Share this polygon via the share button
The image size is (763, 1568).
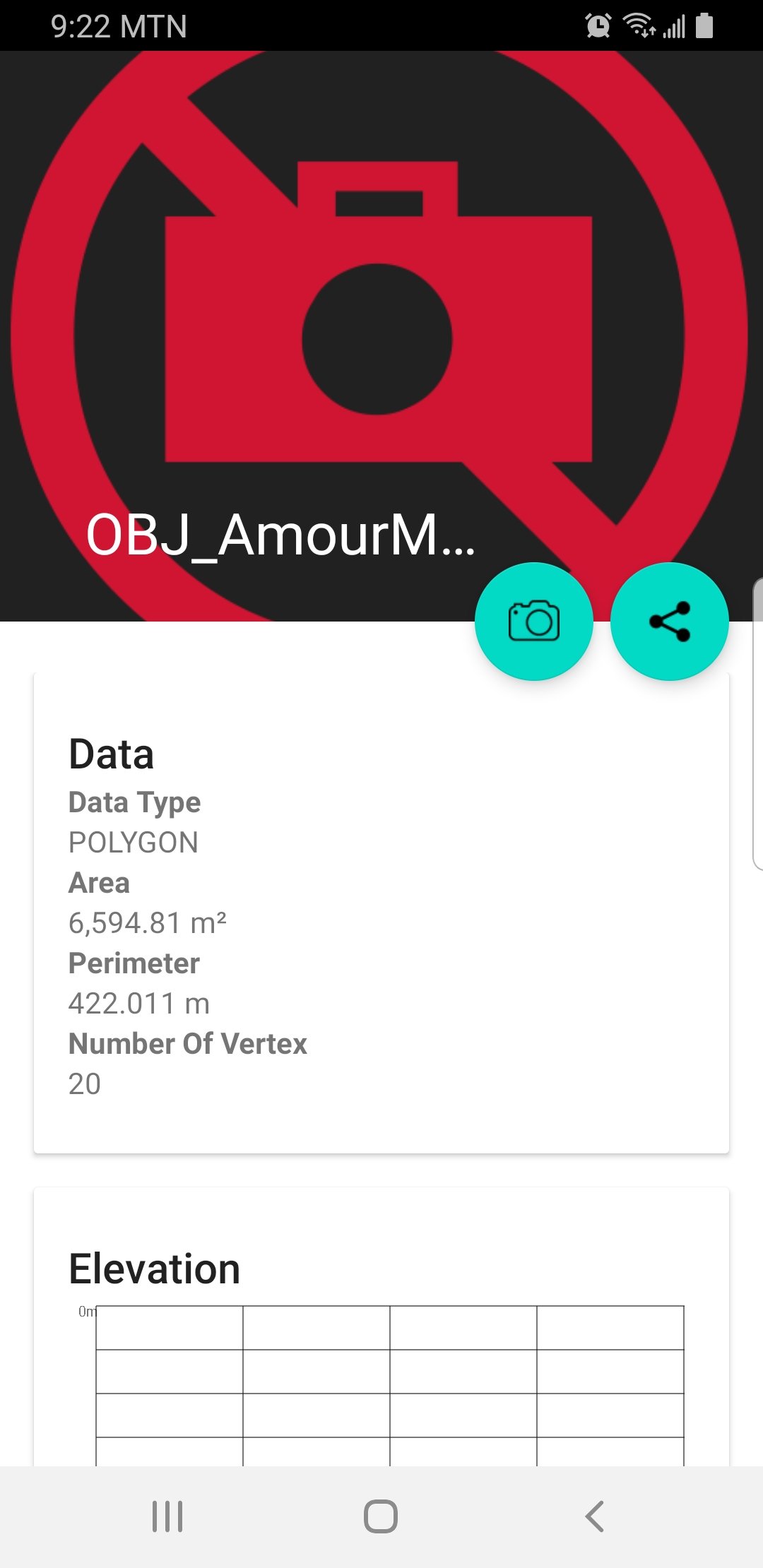click(x=670, y=622)
